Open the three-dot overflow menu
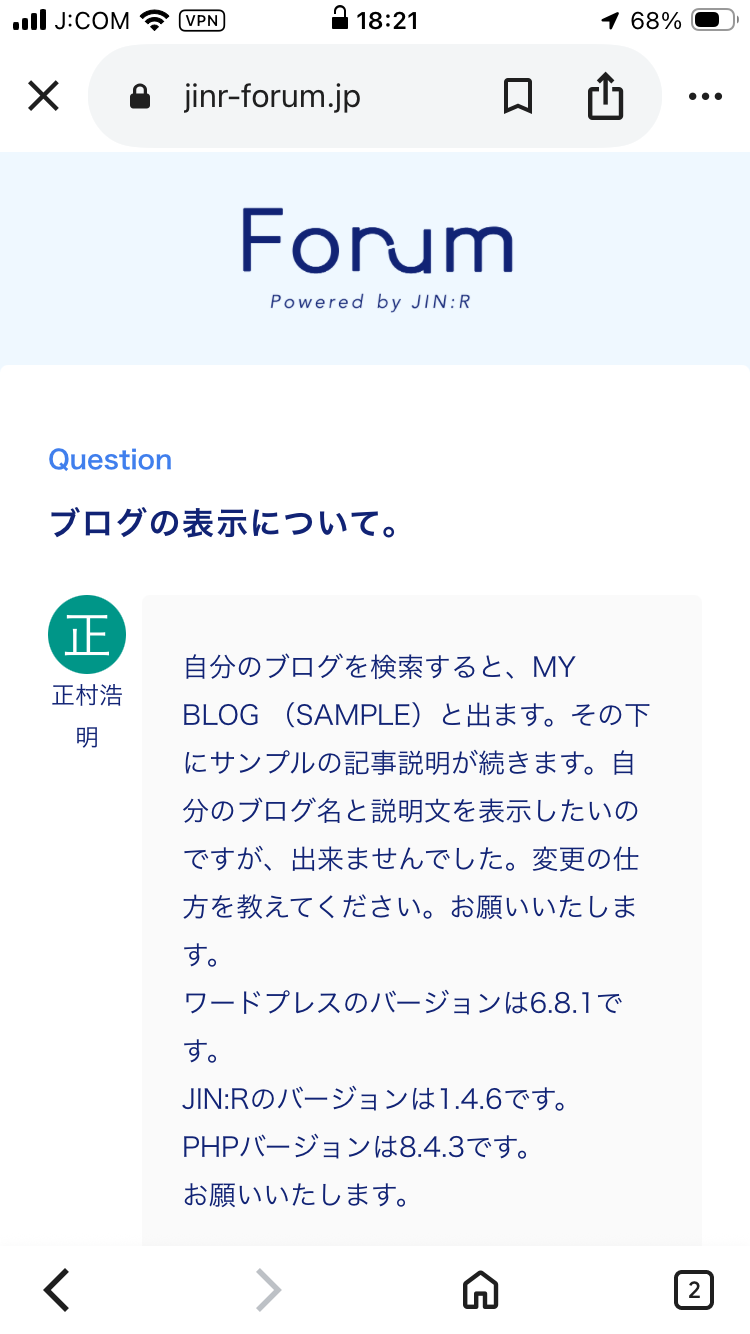Screen dimensions: 750x1334 [705, 97]
